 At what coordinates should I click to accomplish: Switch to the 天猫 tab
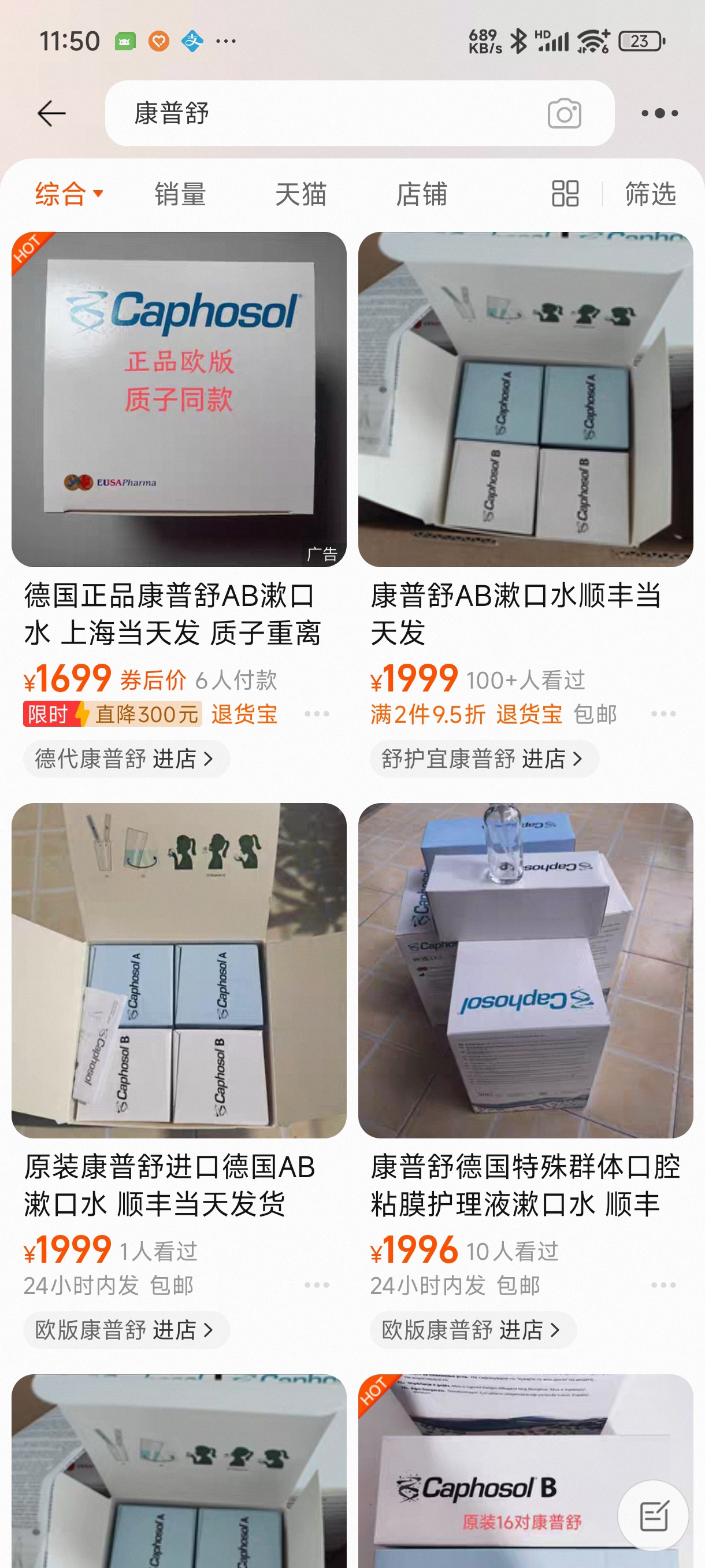click(x=300, y=194)
